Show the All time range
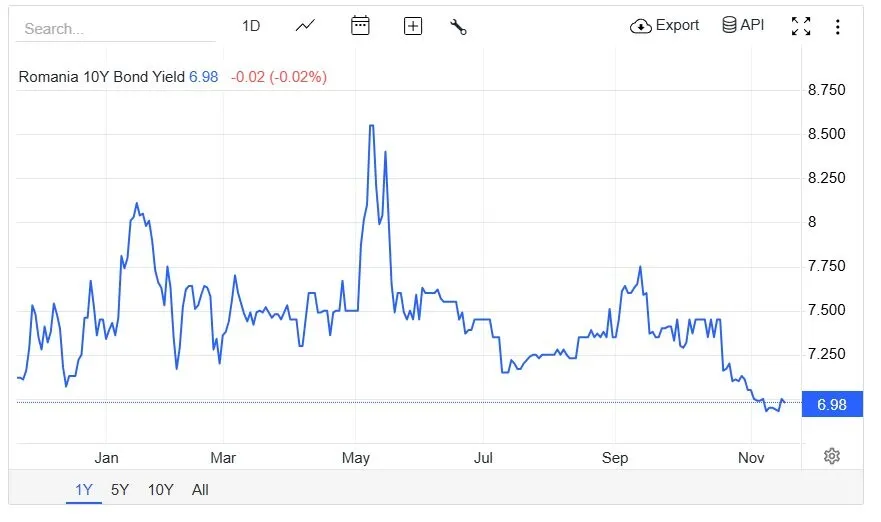This screenshot has height=522, width=881. (x=200, y=490)
